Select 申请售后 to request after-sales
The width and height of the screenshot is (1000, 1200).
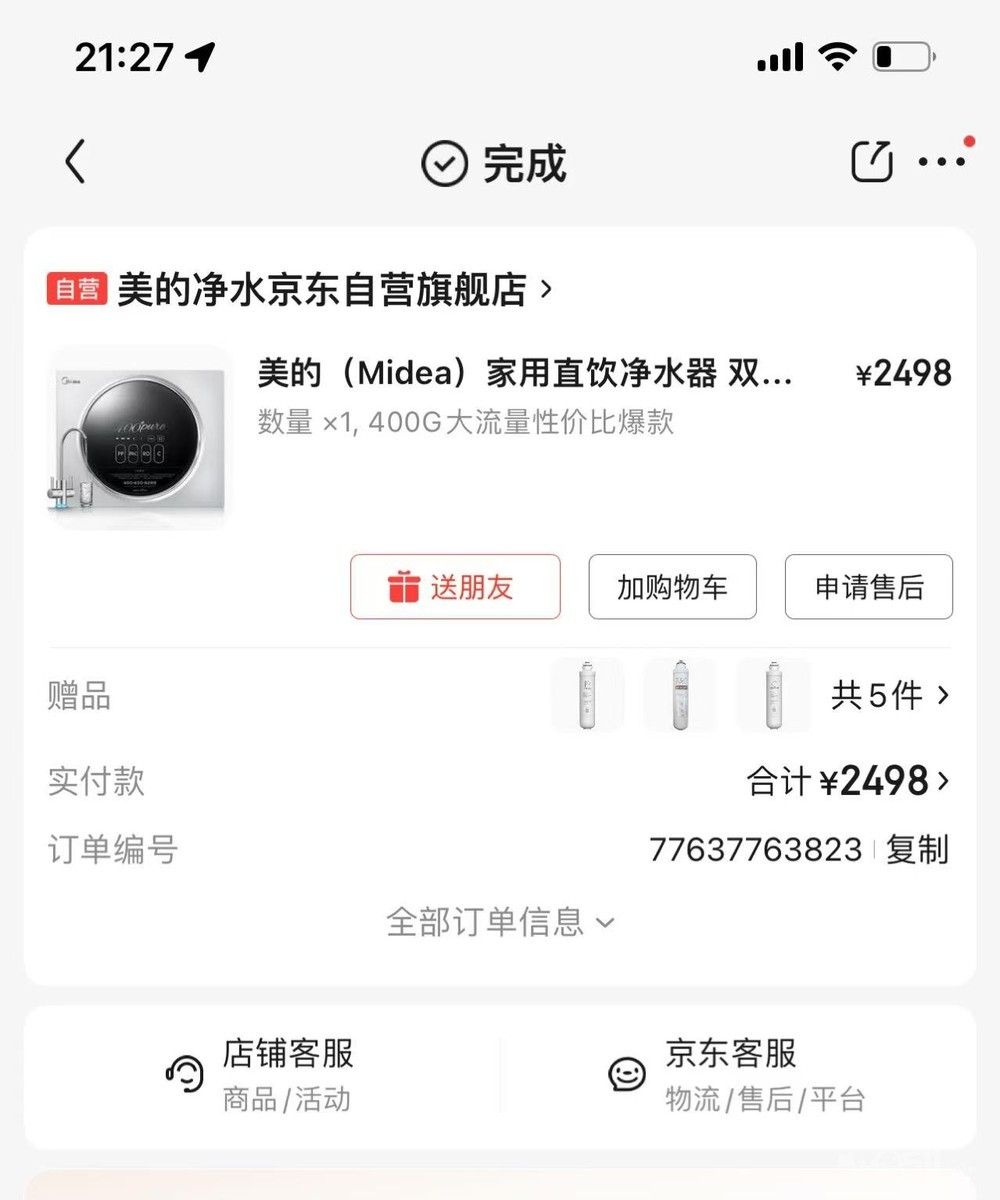[868, 587]
